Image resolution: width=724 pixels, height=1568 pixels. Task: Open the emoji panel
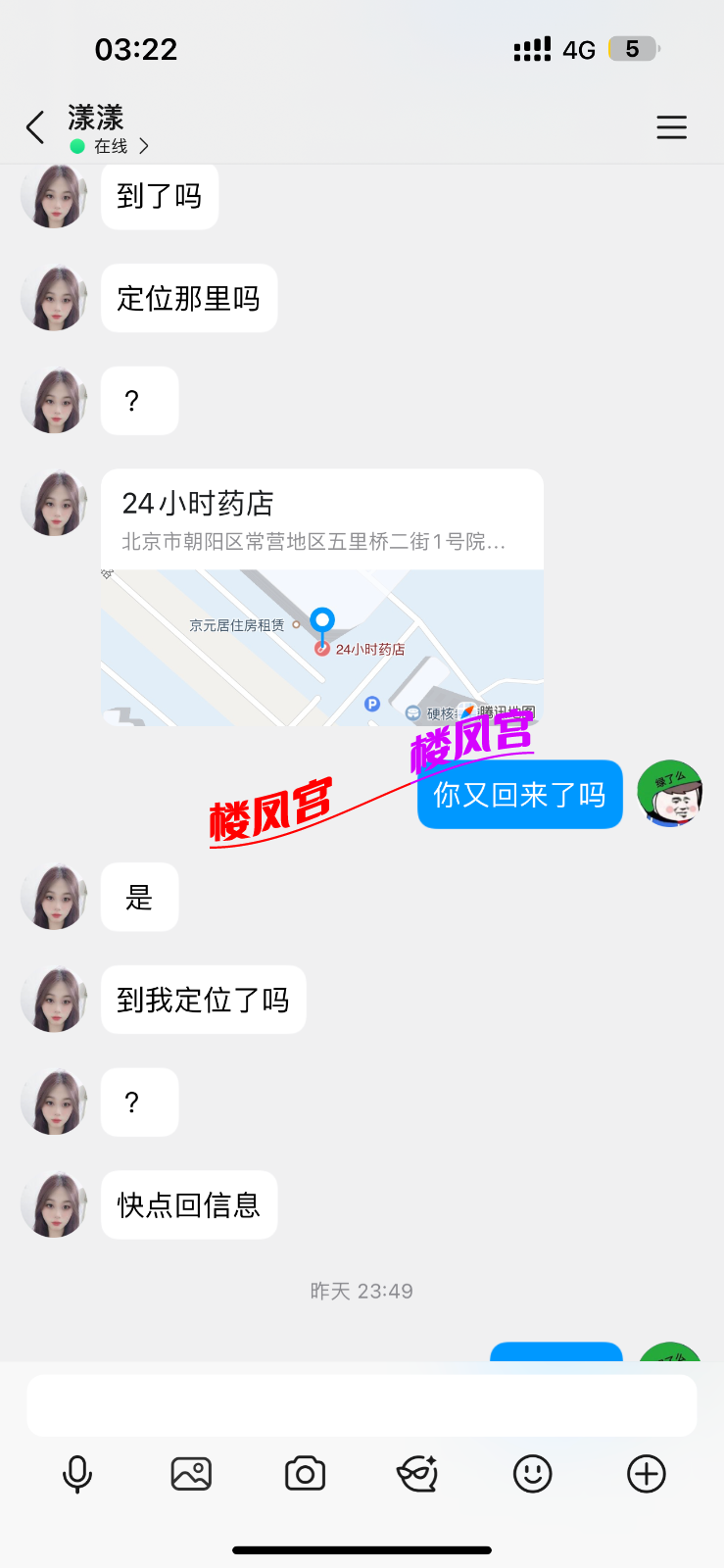(x=532, y=1474)
